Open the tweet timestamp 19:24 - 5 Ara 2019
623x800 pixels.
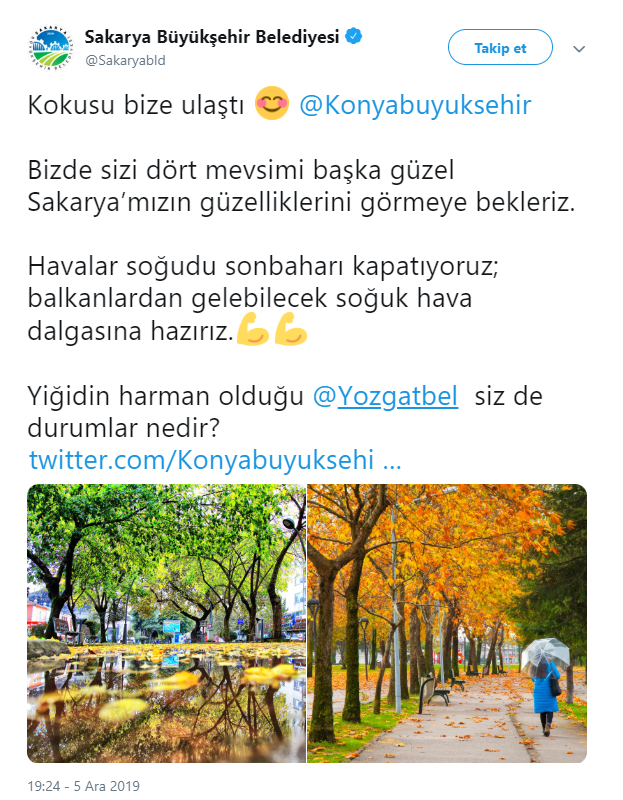click(83, 786)
